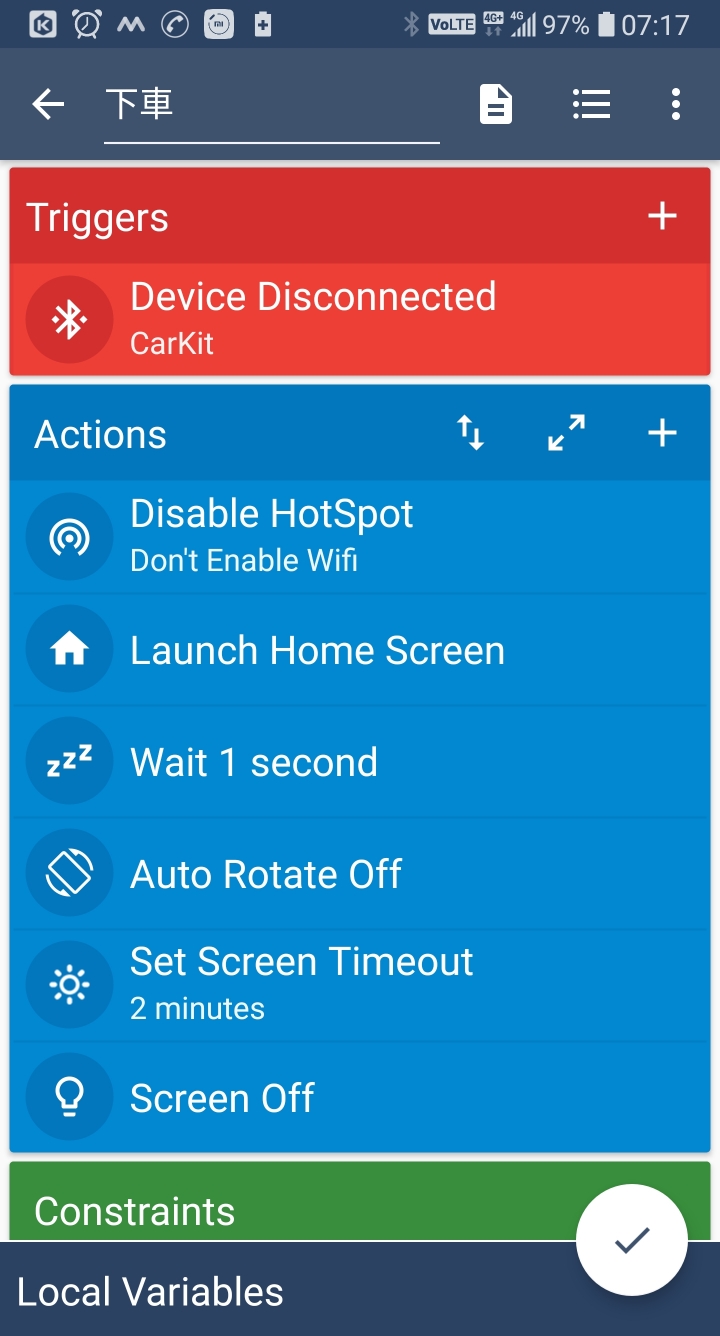Image resolution: width=720 pixels, height=1336 pixels.
Task: Select the Launch Home Screen action
Action: (360, 650)
